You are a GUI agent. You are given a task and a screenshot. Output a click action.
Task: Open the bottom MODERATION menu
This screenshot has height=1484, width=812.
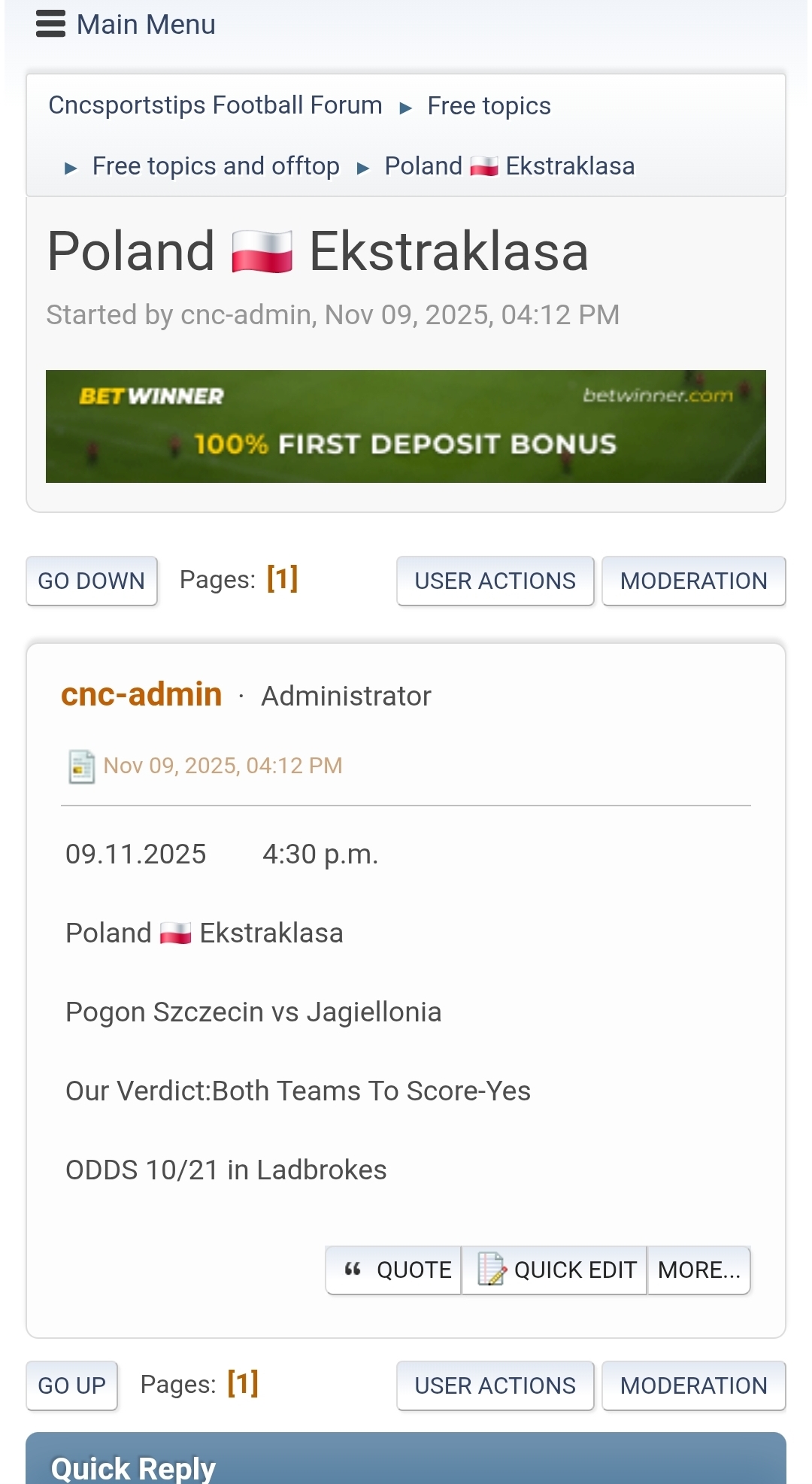693,1385
